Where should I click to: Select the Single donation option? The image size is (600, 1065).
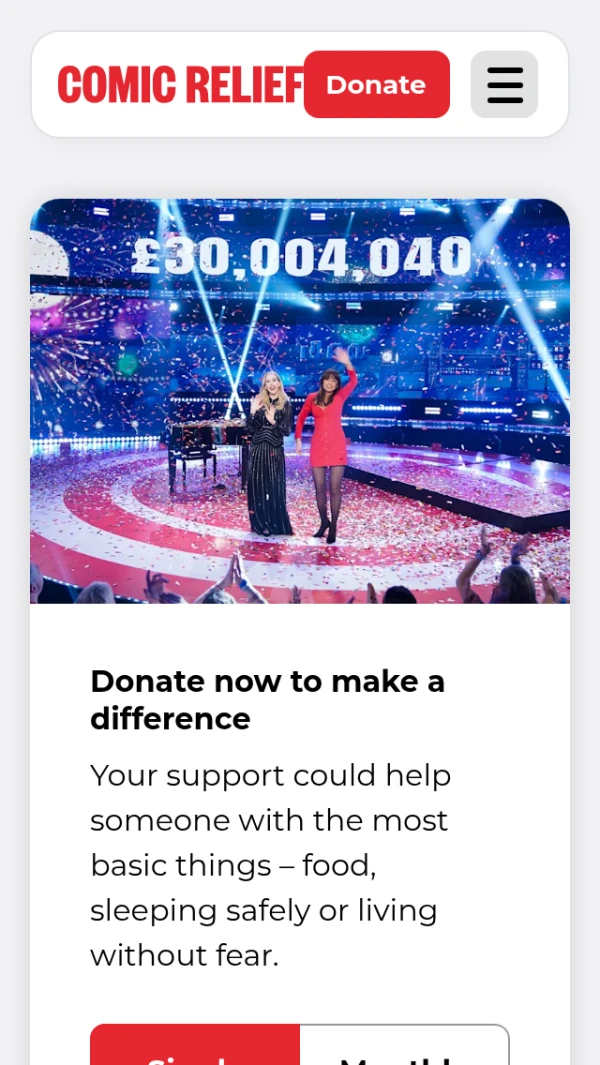[195, 1047]
